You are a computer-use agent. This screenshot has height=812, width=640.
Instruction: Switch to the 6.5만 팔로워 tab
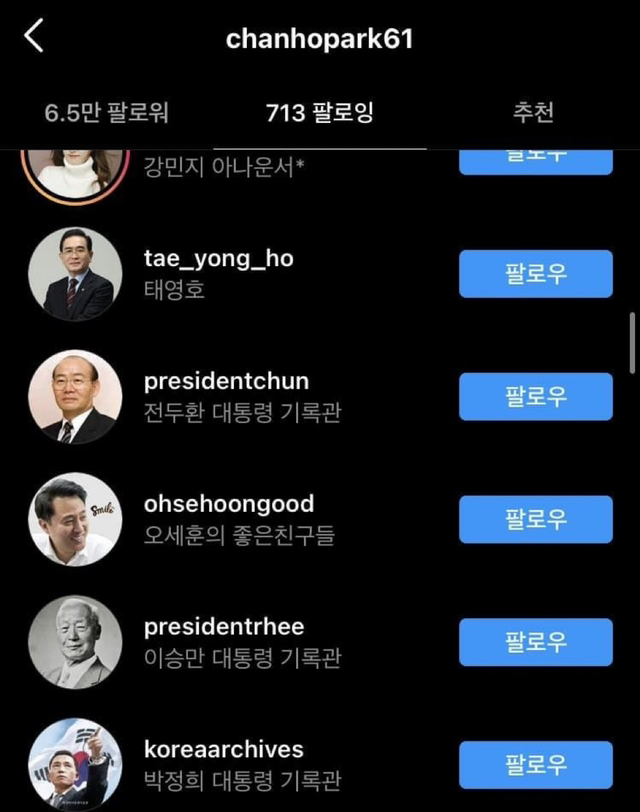(107, 113)
